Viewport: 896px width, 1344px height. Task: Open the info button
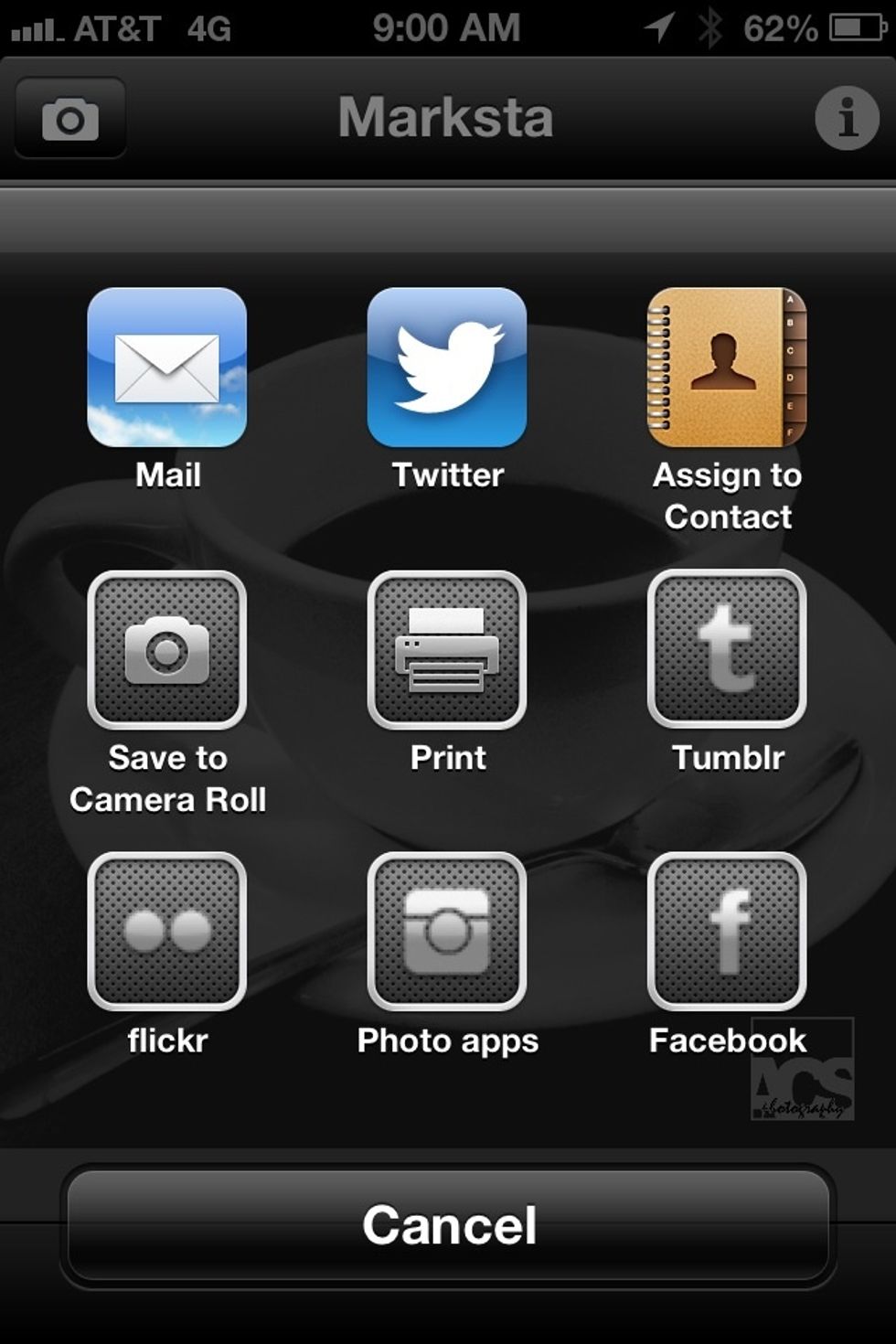point(847,118)
